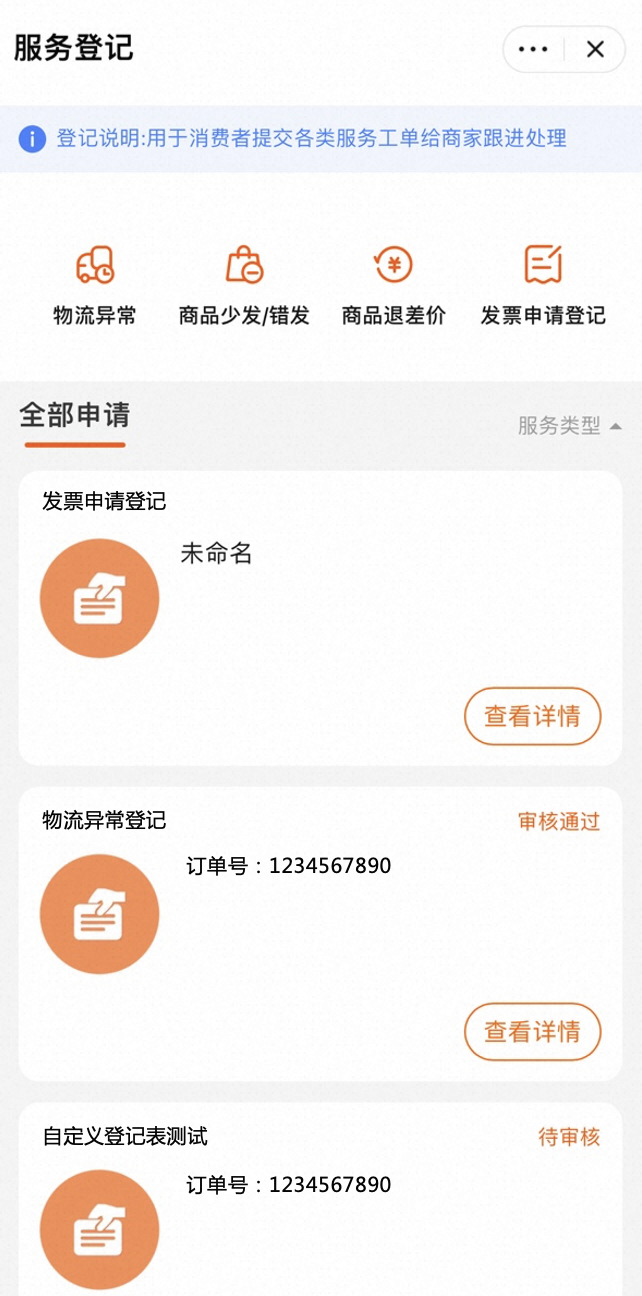Switch to 全部申请 tab

pos(75,416)
